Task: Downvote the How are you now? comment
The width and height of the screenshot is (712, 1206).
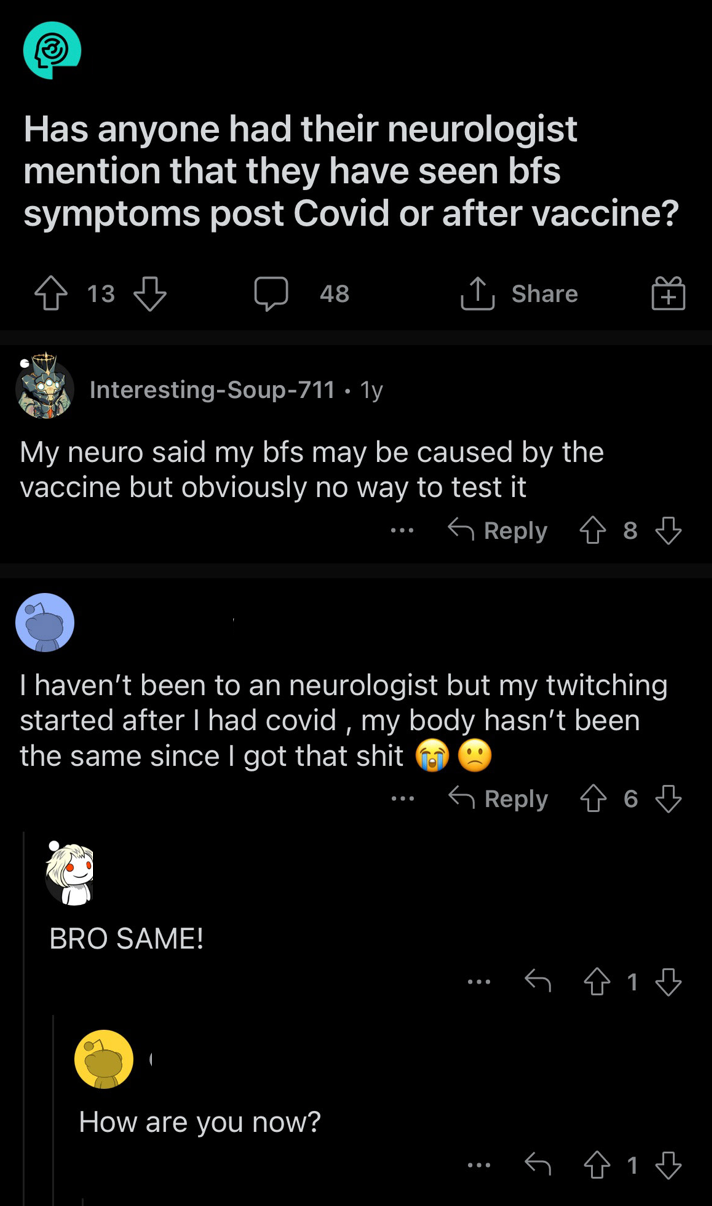Action: [667, 1164]
